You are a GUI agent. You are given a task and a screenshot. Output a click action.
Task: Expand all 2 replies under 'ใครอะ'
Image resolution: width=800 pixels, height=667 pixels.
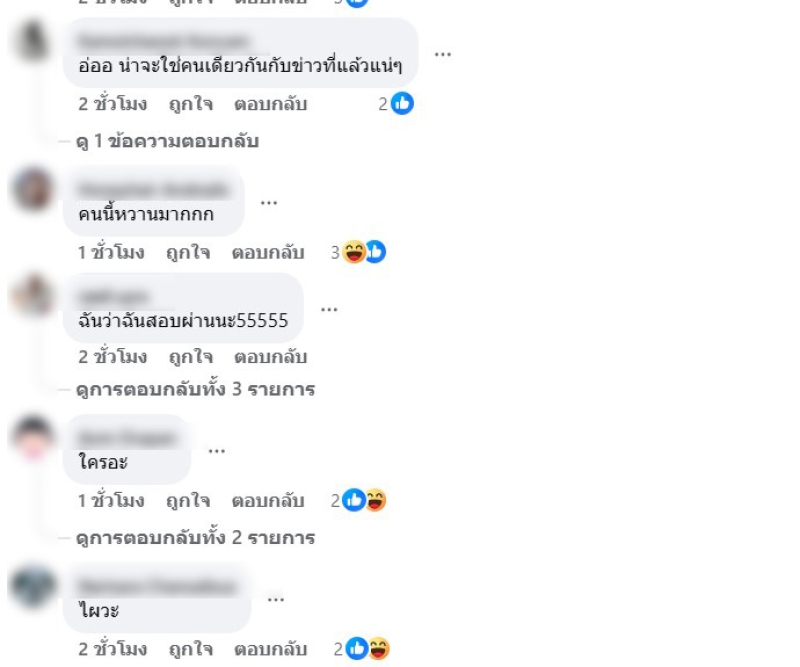point(195,538)
